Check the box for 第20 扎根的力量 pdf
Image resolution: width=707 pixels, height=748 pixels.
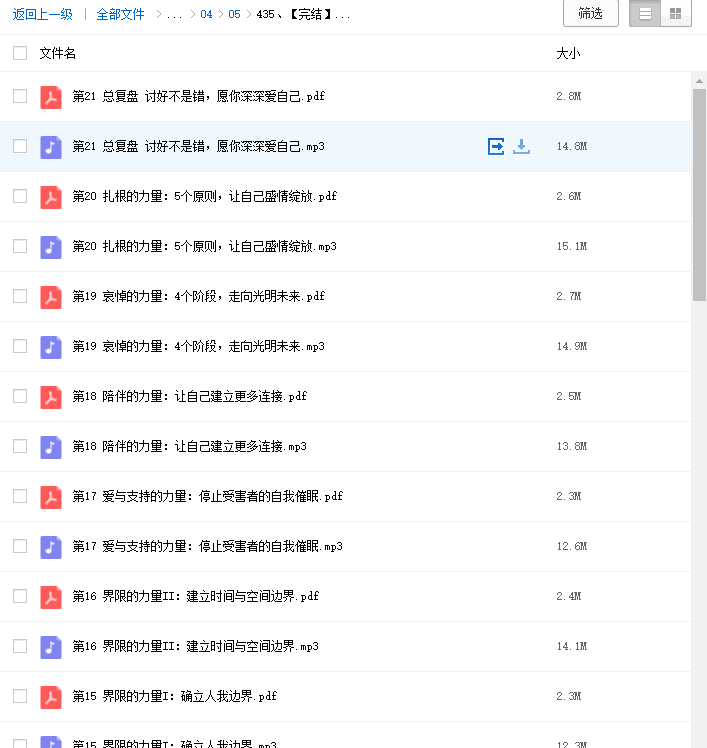(20, 196)
